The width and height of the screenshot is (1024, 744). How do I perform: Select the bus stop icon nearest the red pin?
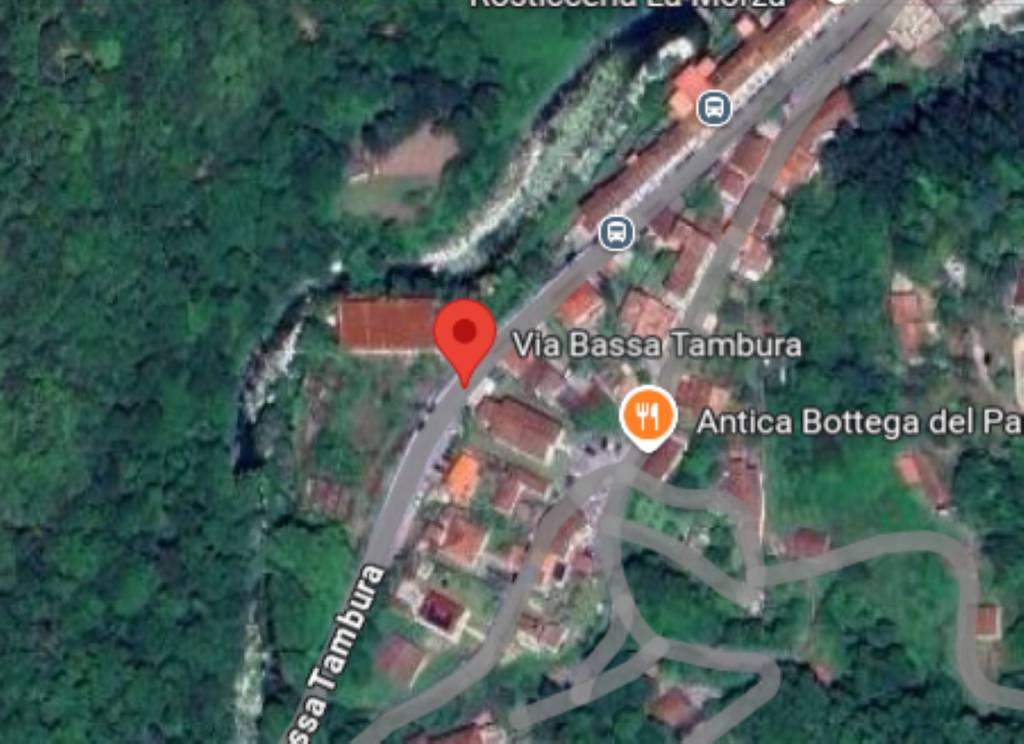pyautogui.click(x=617, y=233)
